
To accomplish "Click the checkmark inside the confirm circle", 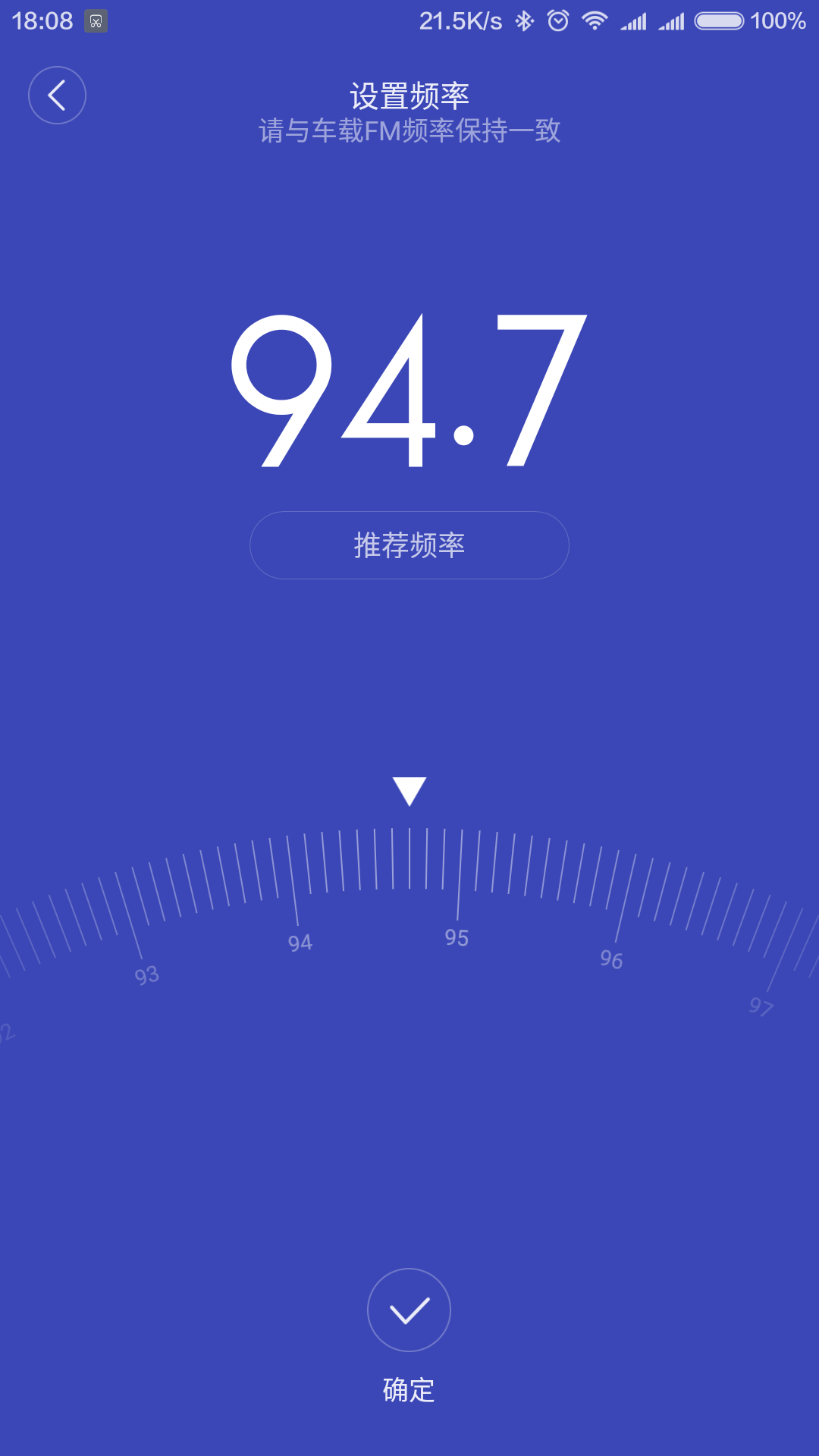I will point(409,1310).
